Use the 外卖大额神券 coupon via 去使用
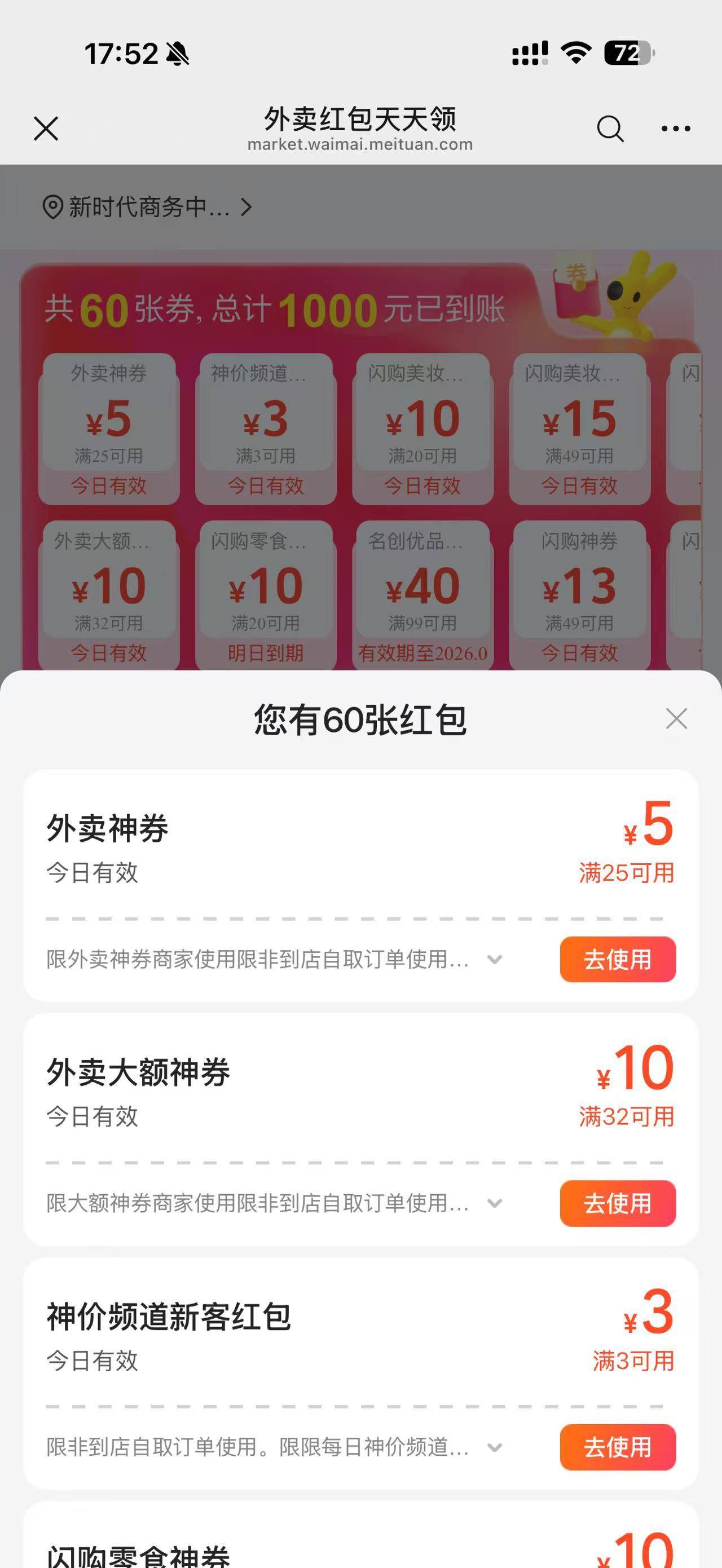 617,1203
